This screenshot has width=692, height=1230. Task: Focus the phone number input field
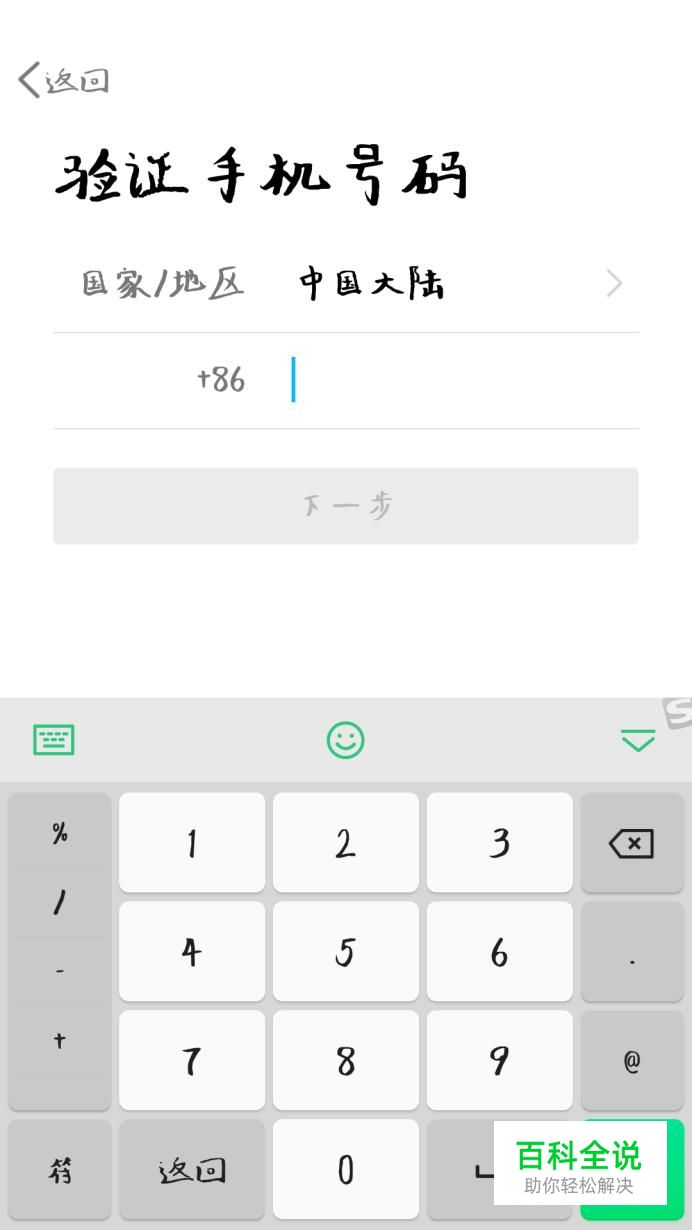point(464,380)
